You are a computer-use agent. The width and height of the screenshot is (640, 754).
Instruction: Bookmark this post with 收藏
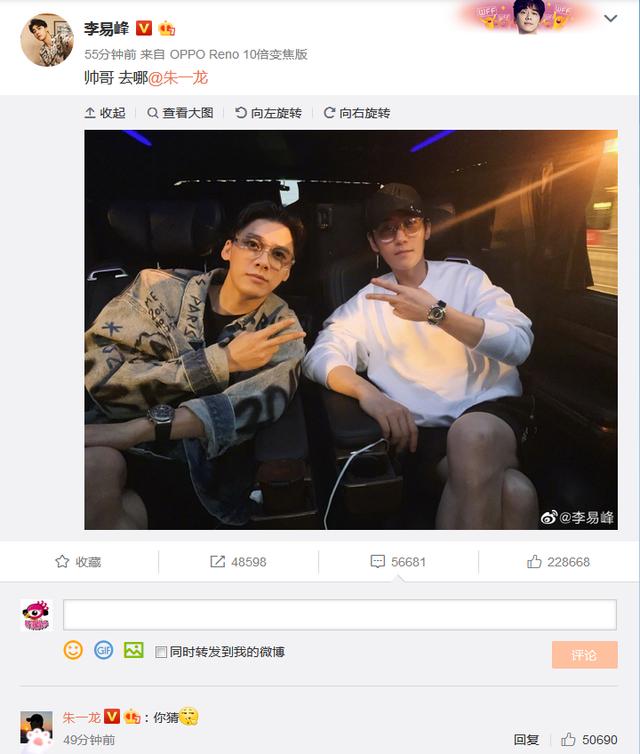click(78, 562)
